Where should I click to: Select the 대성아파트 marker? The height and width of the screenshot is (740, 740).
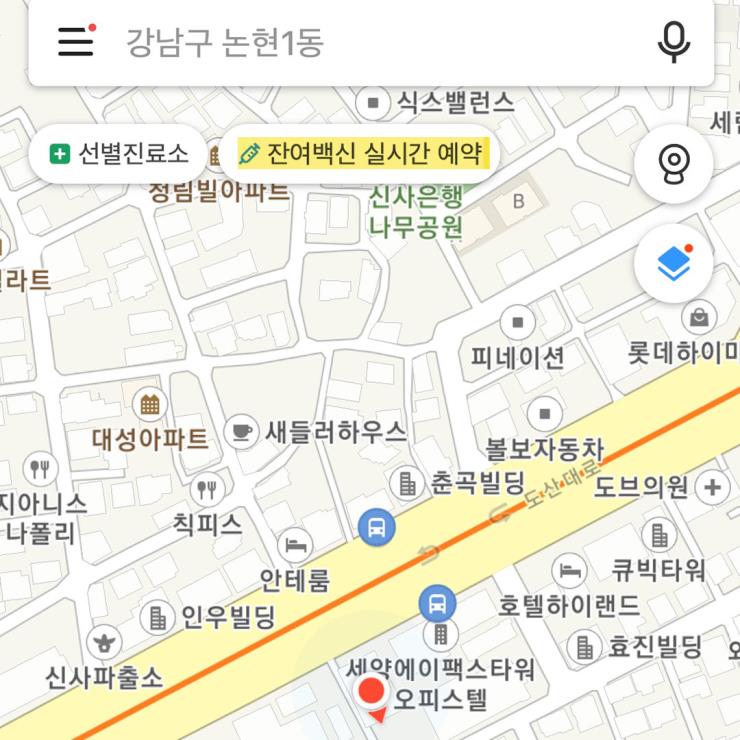coord(150,405)
